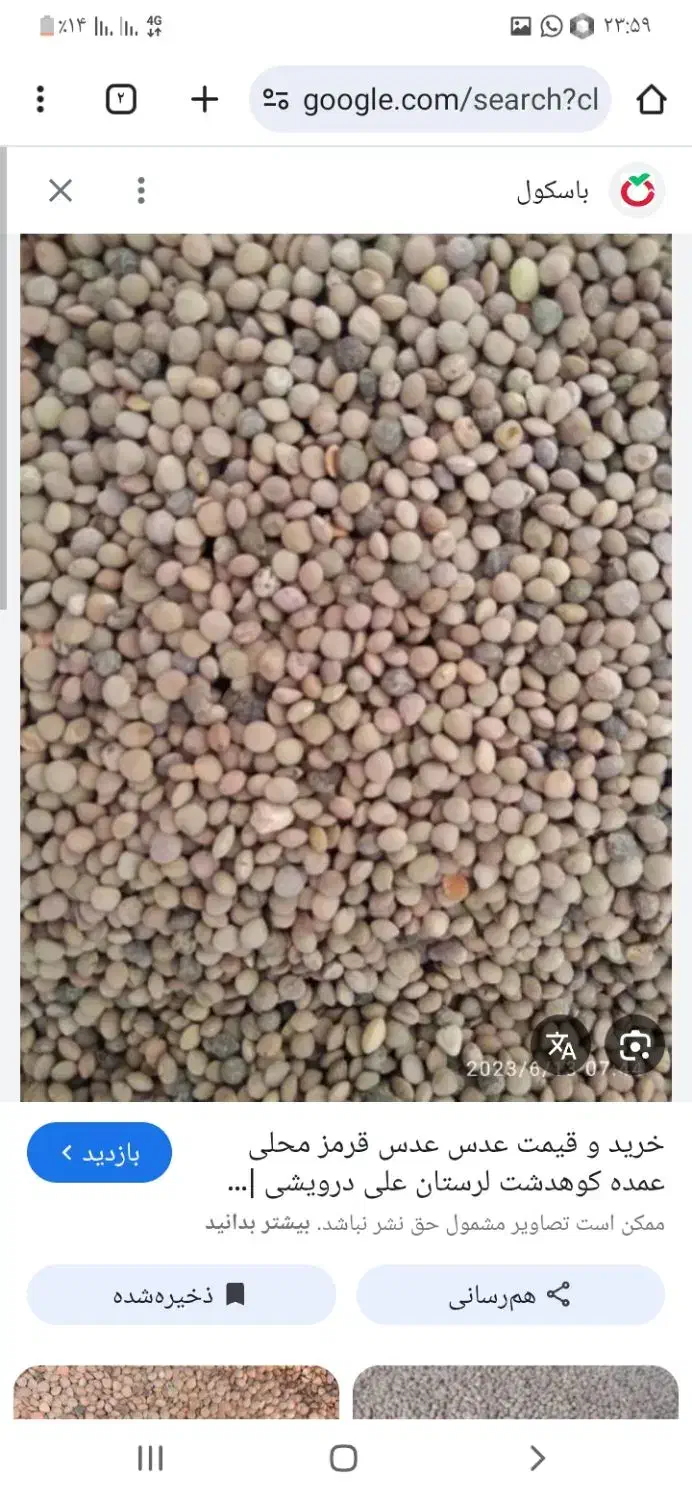This screenshot has width=692, height=1500.
Task: Open the Chrome overflow menu
Action: tap(40, 99)
